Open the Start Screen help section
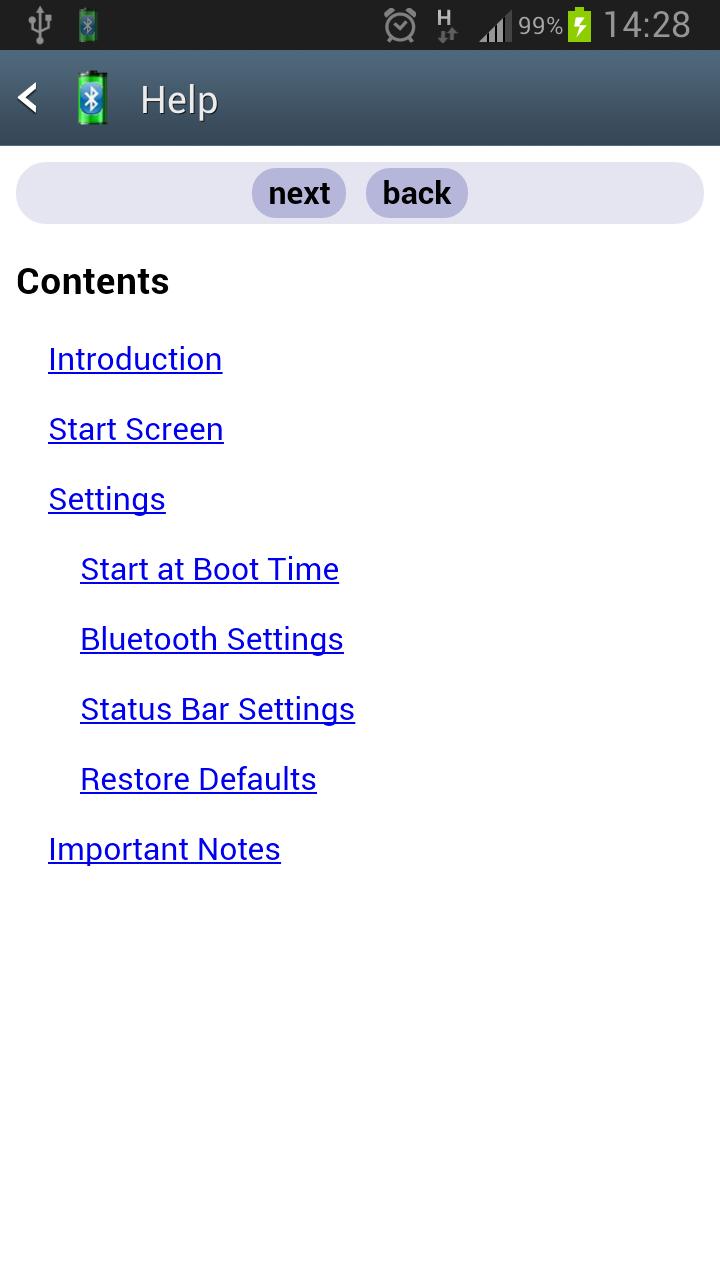The image size is (720, 1280). pyautogui.click(x=136, y=430)
